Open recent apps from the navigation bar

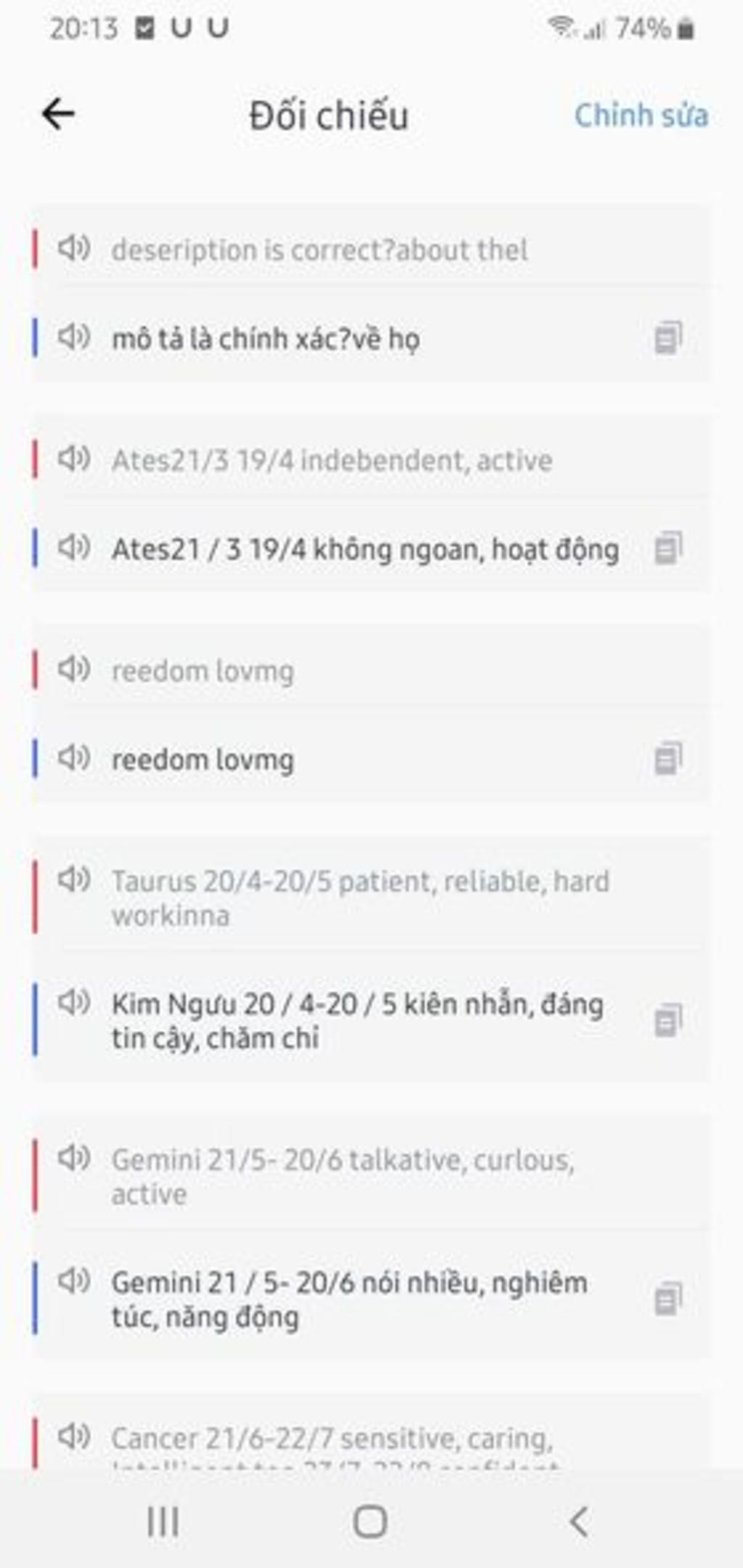pyautogui.click(x=163, y=1522)
